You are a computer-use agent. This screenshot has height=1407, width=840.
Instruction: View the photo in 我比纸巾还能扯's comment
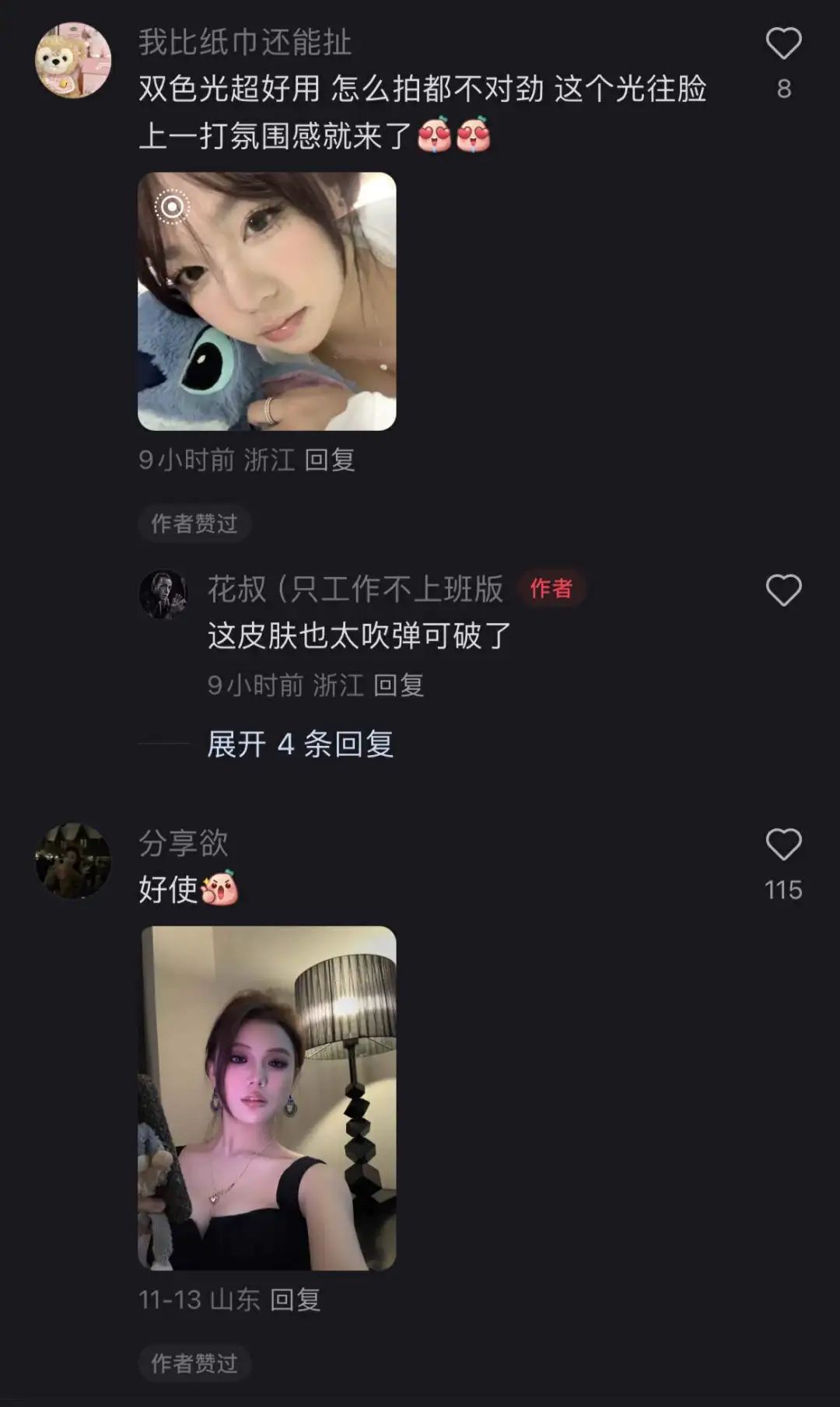267,301
